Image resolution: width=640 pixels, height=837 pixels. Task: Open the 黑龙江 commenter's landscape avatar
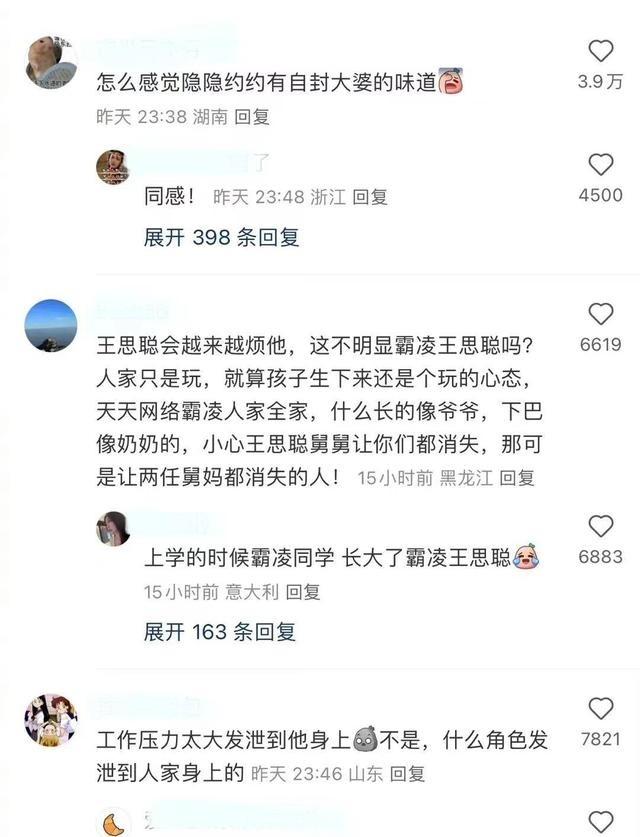(50, 325)
